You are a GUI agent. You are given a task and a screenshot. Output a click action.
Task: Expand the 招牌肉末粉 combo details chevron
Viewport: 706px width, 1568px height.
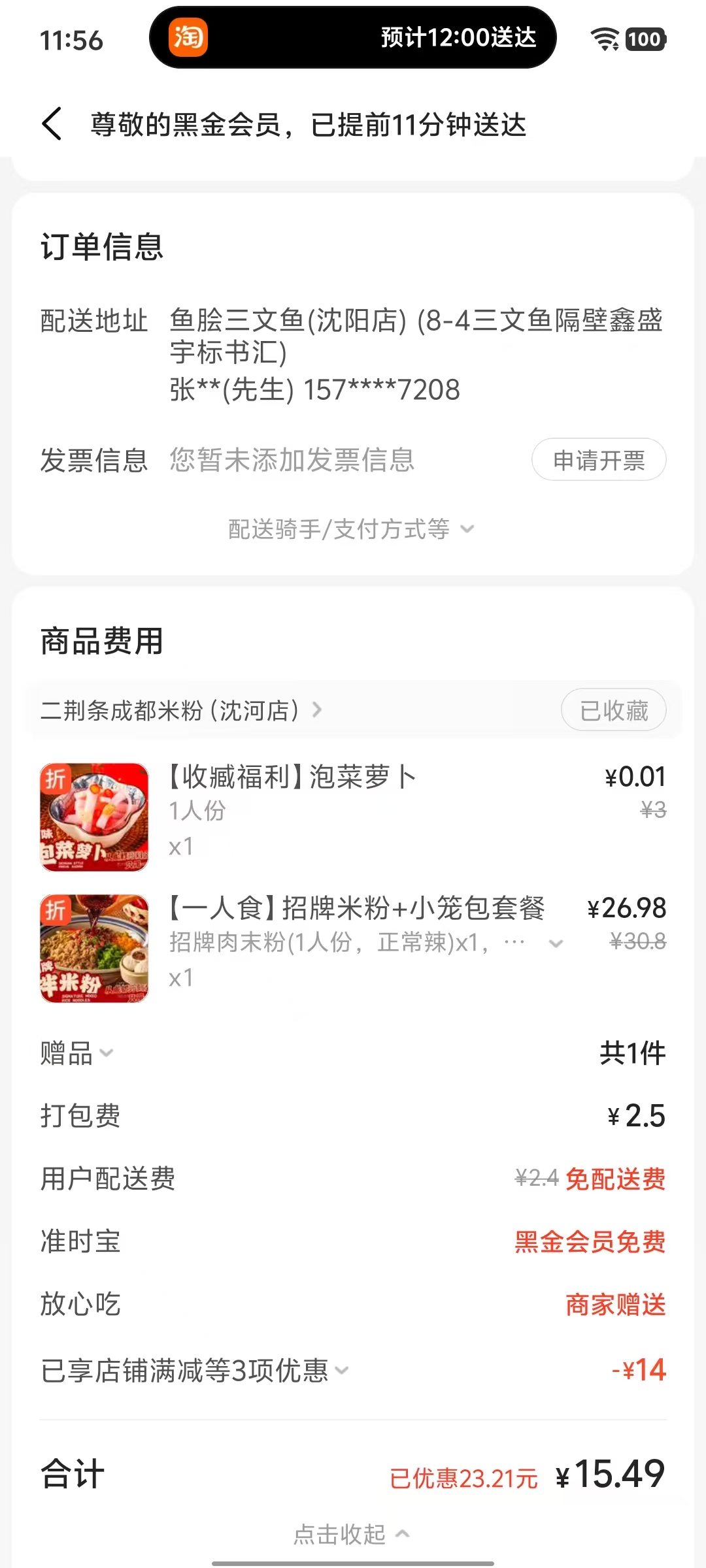[556, 943]
